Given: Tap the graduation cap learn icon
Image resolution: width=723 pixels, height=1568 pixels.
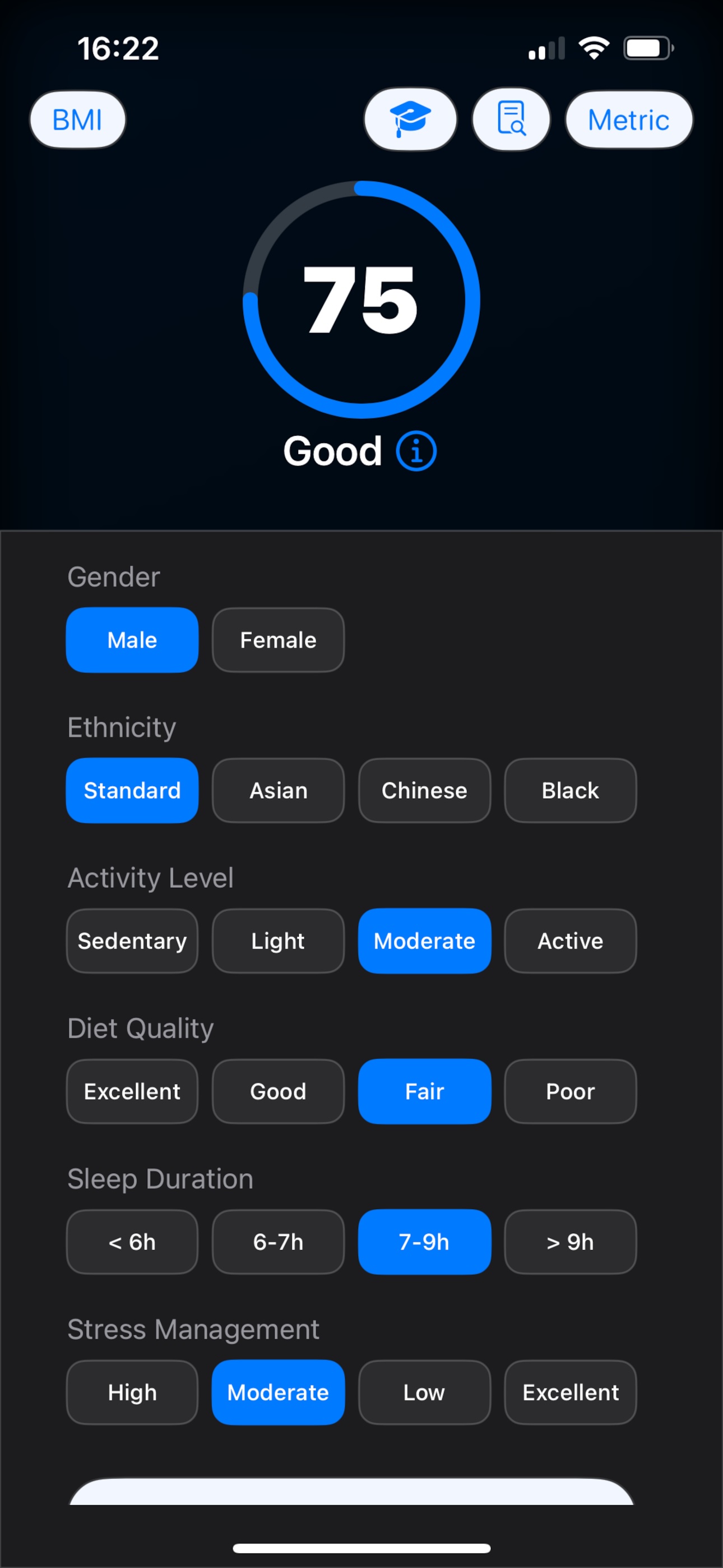Looking at the screenshot, I should pos(410,119).
